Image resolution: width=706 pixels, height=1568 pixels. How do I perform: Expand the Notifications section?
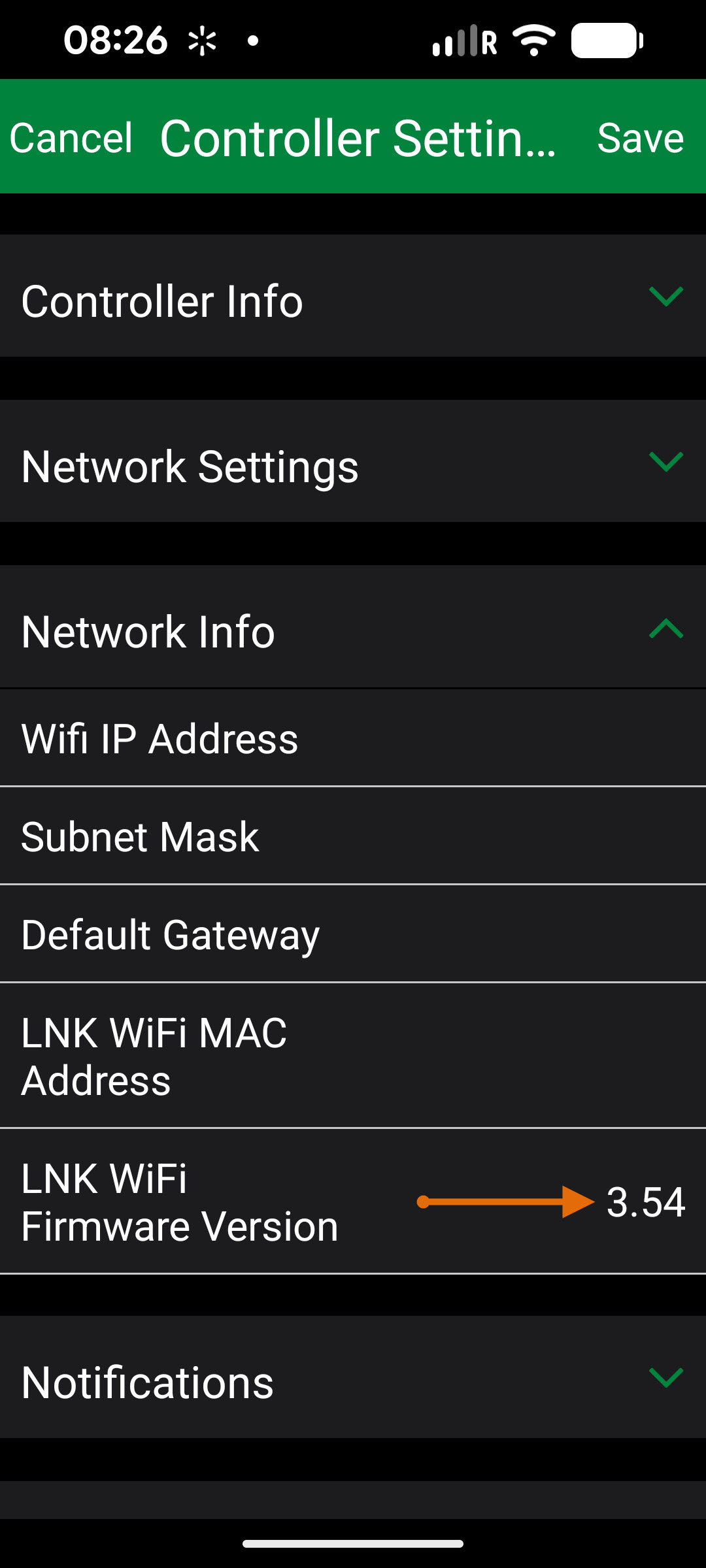(x=665, y=1377)
